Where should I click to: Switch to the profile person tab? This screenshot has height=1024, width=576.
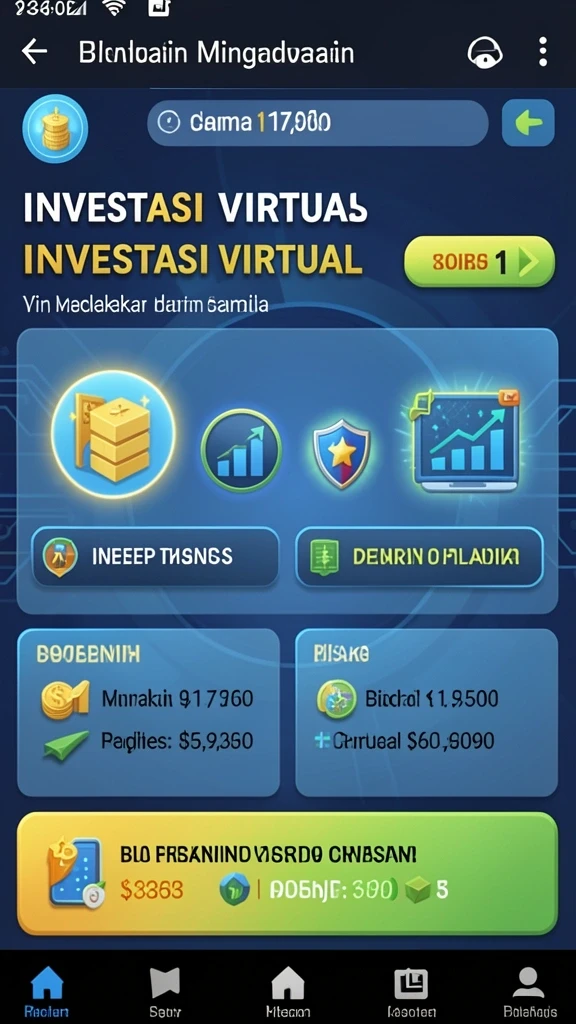point(528,990)
